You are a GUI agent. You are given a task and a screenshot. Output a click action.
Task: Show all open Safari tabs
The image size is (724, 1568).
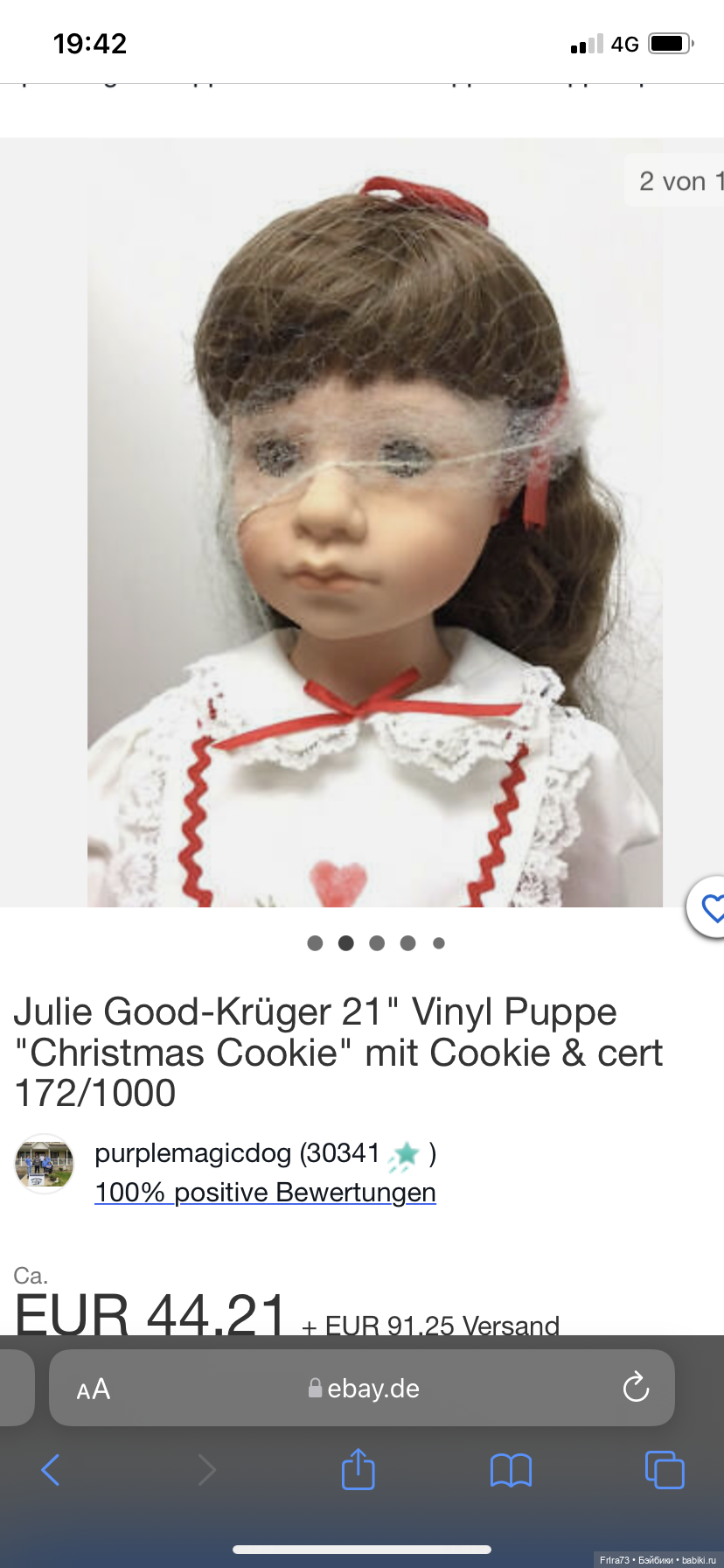coord(665,1470)
